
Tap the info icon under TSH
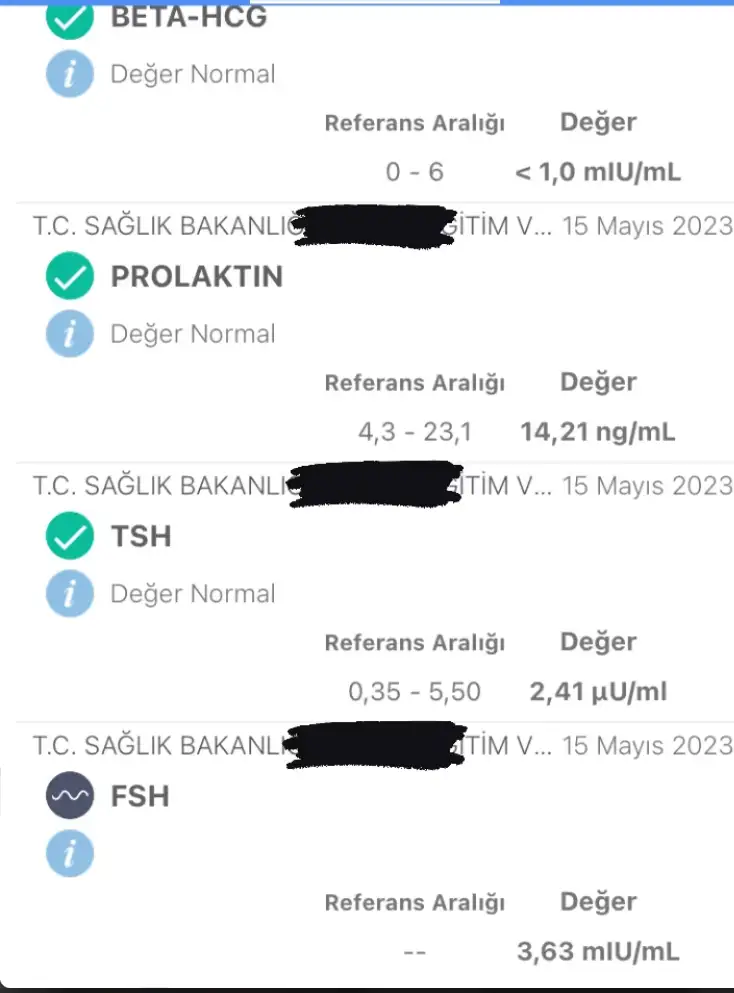click(x=70, y=594)
